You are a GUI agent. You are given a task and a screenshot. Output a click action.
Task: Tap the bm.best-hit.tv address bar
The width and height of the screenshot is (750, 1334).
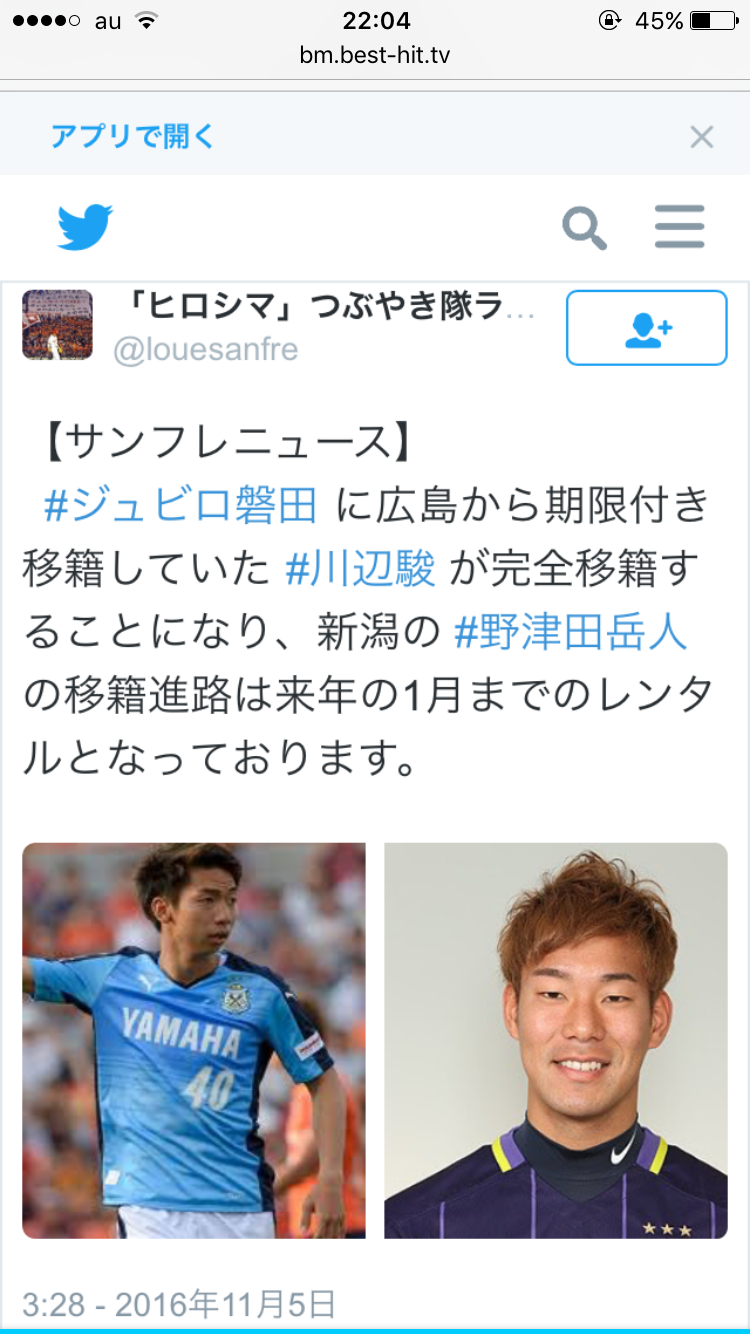(x=375, y=55)
